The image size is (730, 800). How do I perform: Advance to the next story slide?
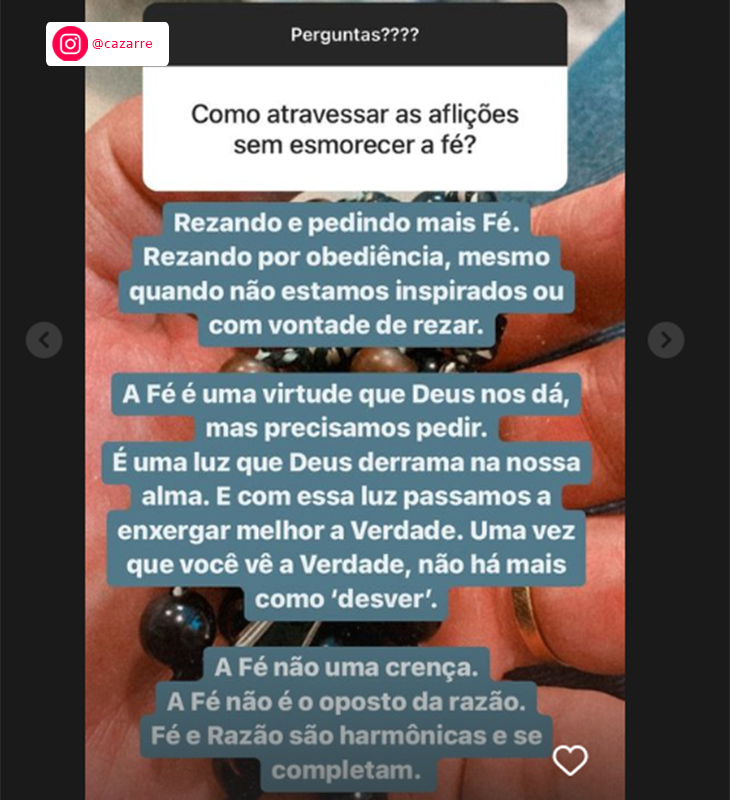[666, 340]
